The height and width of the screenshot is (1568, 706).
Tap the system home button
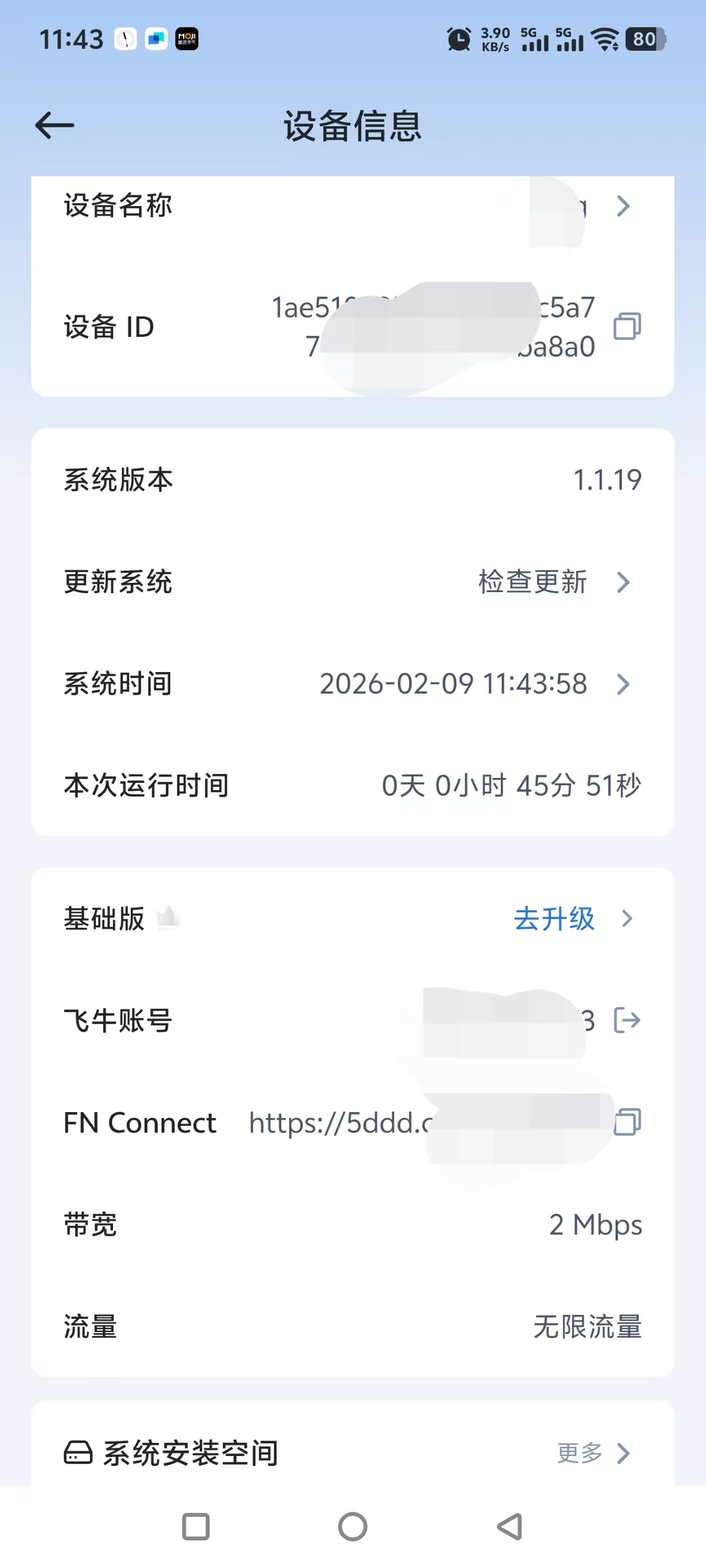352,1527
